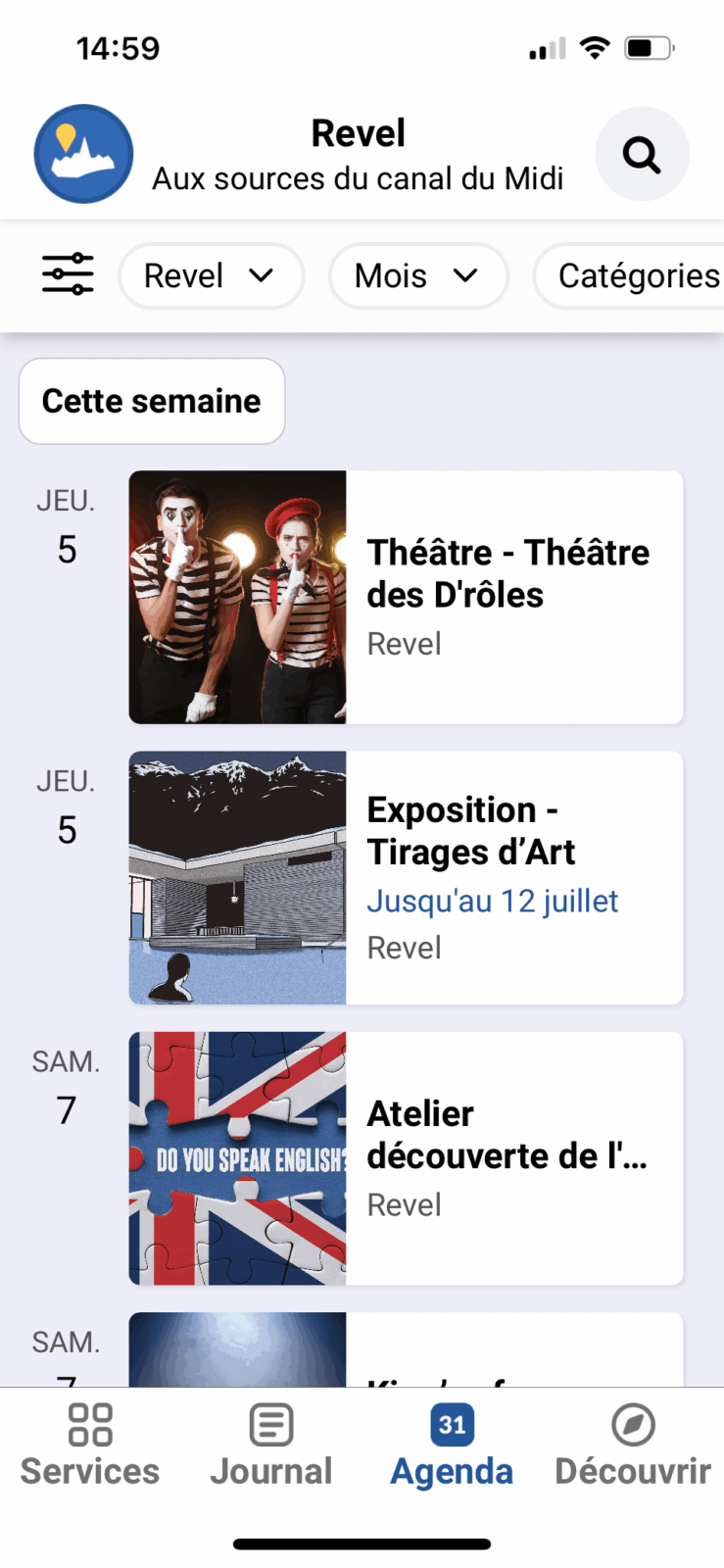The image size is (724, 1568).
Task: Open the filter sliders icon
Action: 68,274
